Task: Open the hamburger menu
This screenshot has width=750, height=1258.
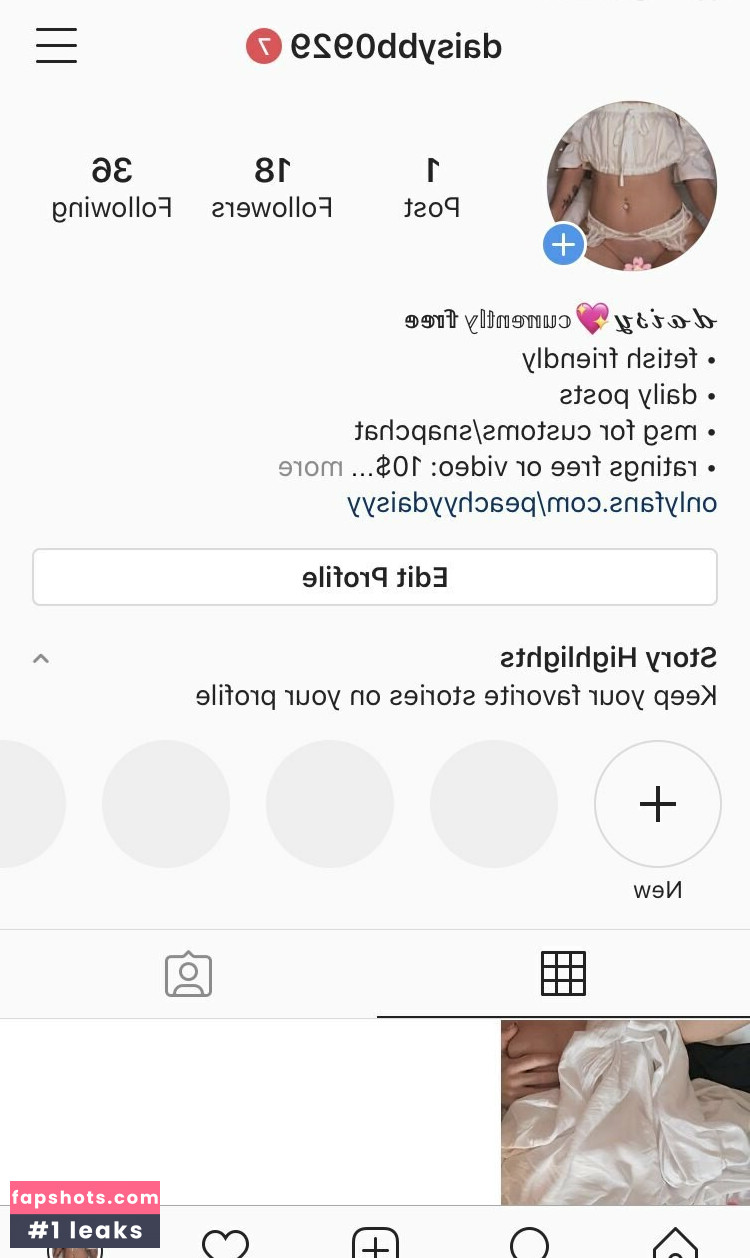Action: point(56,45)
